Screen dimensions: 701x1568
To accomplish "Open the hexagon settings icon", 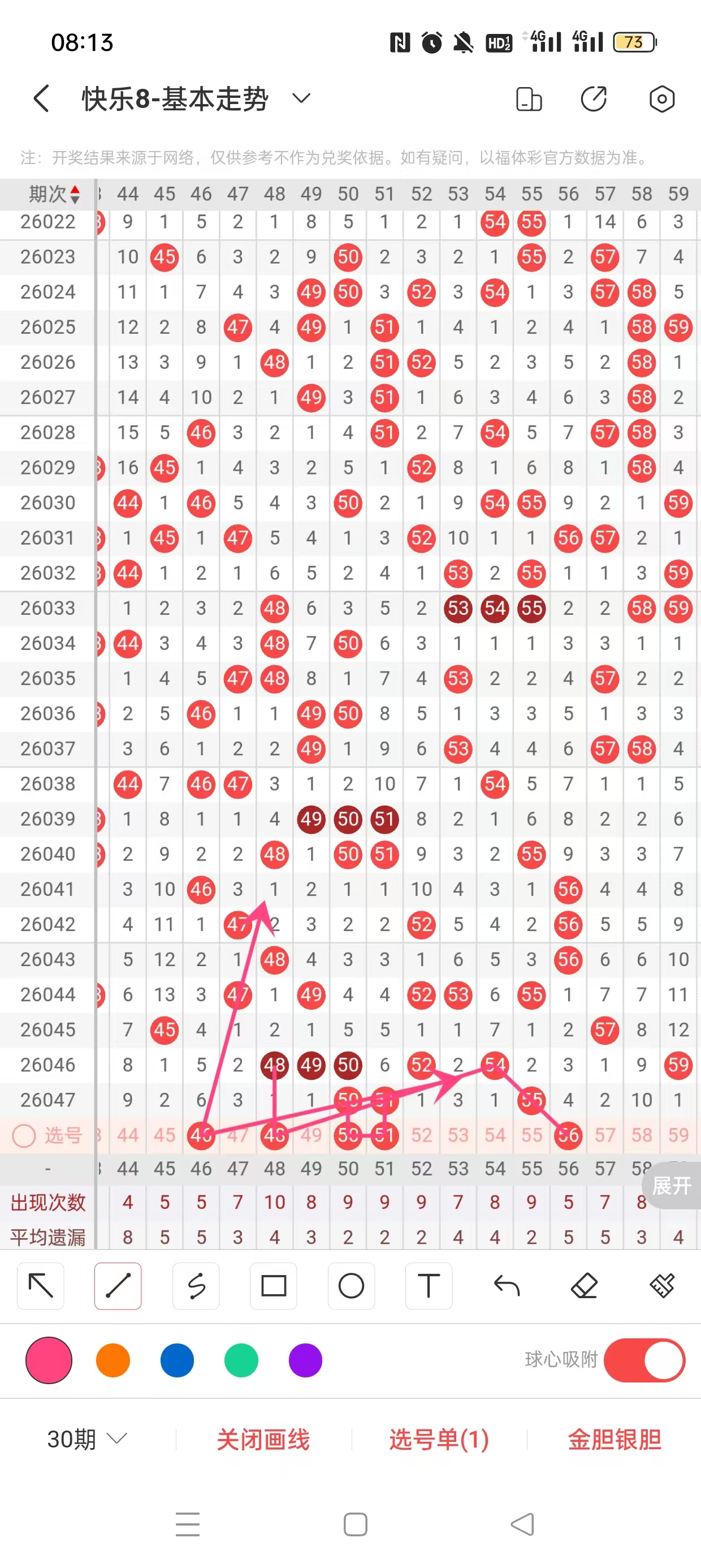I will click(x=661, y=98).
